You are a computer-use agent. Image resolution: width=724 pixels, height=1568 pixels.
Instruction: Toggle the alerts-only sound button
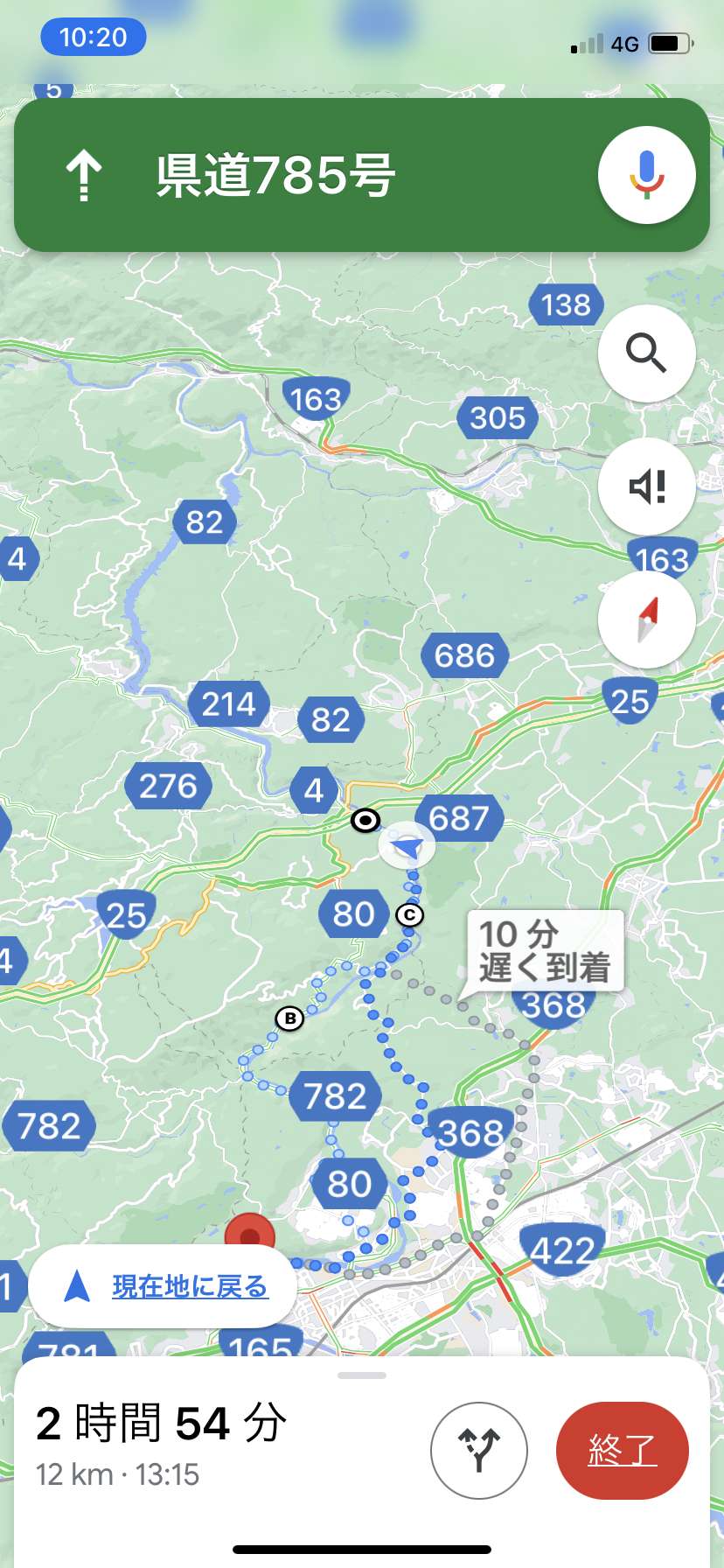(x=646, y=486)
